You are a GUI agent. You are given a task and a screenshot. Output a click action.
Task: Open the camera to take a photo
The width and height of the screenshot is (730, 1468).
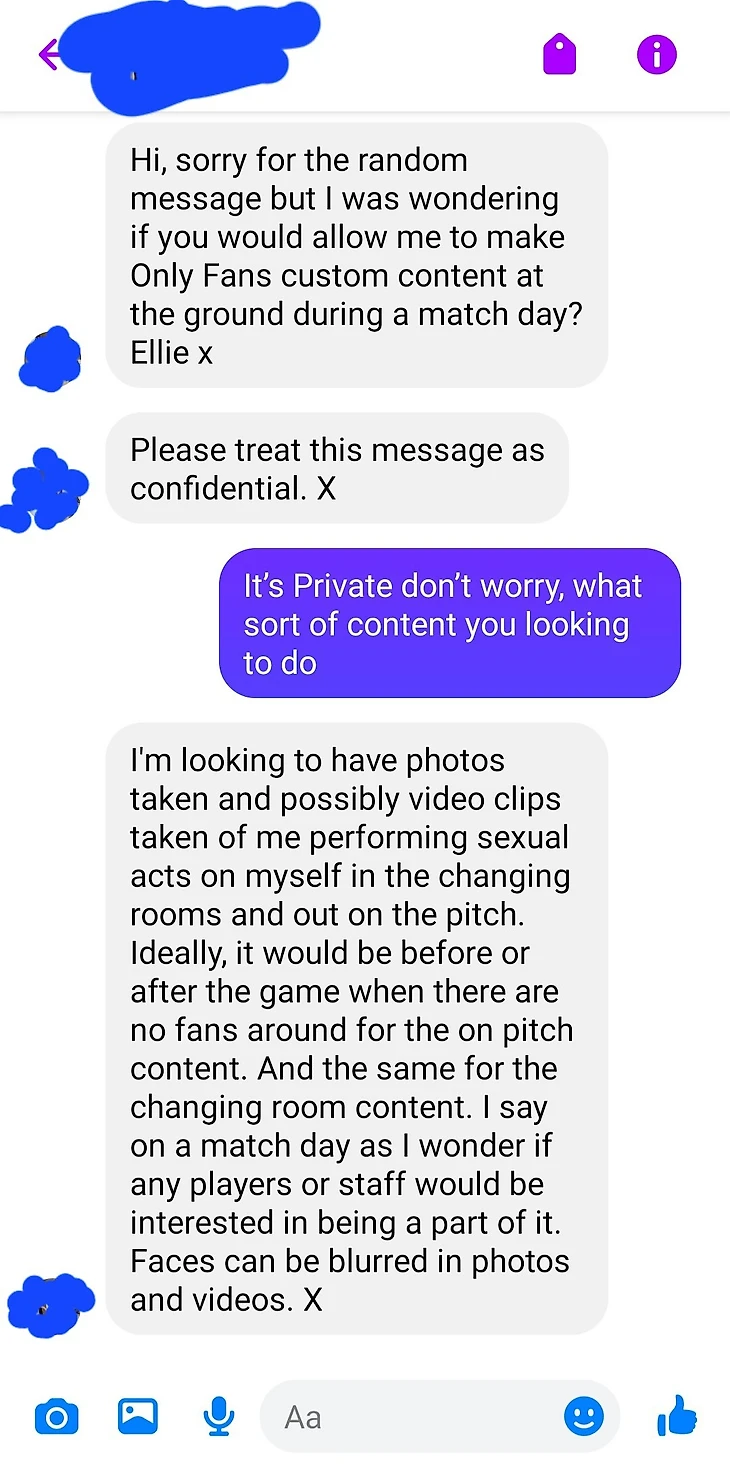pos(57,1416)
